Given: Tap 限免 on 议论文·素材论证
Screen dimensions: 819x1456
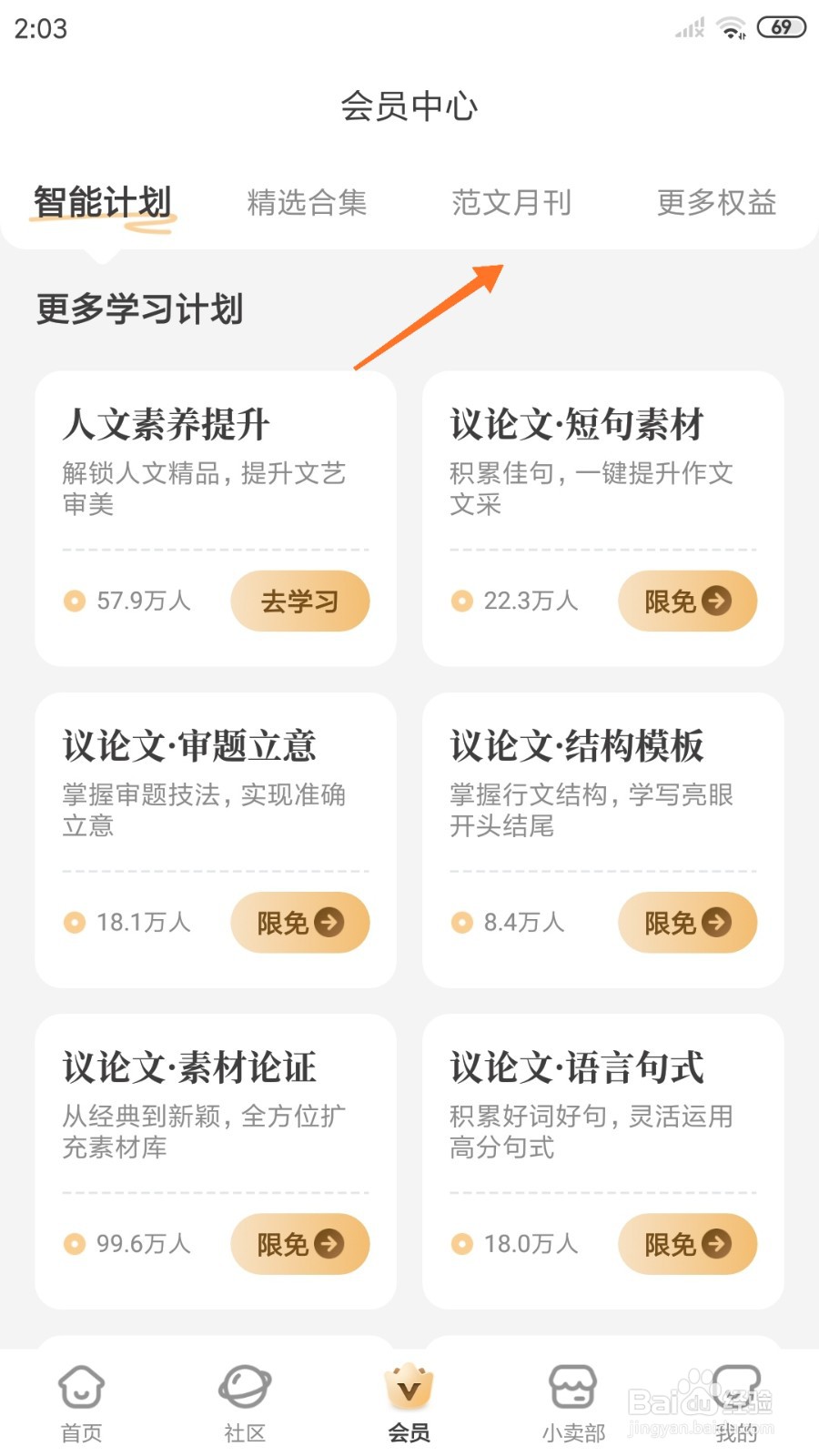Looking at the screenshot, I should pos(299,1244).
